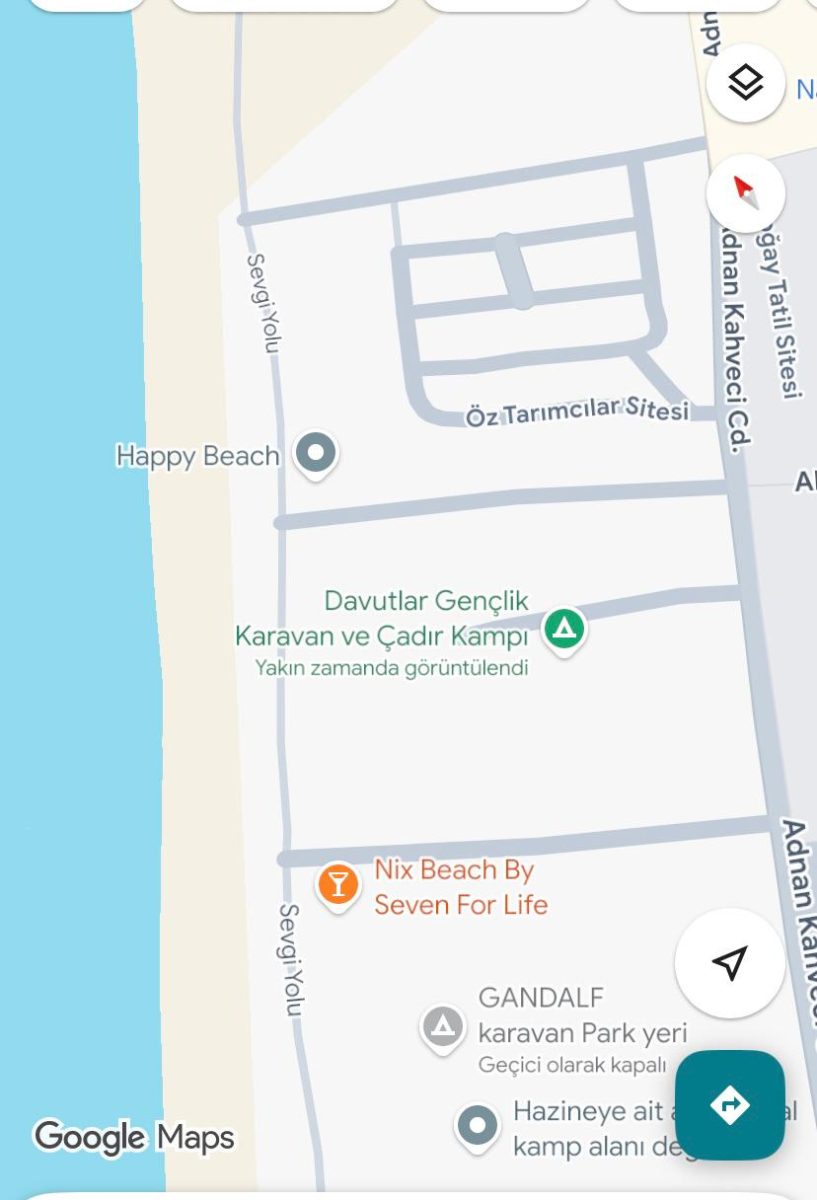Tap the Hazineye ait kamp alanı pin
This screenshot has width=817, height=1200.
coord(477,1126)
